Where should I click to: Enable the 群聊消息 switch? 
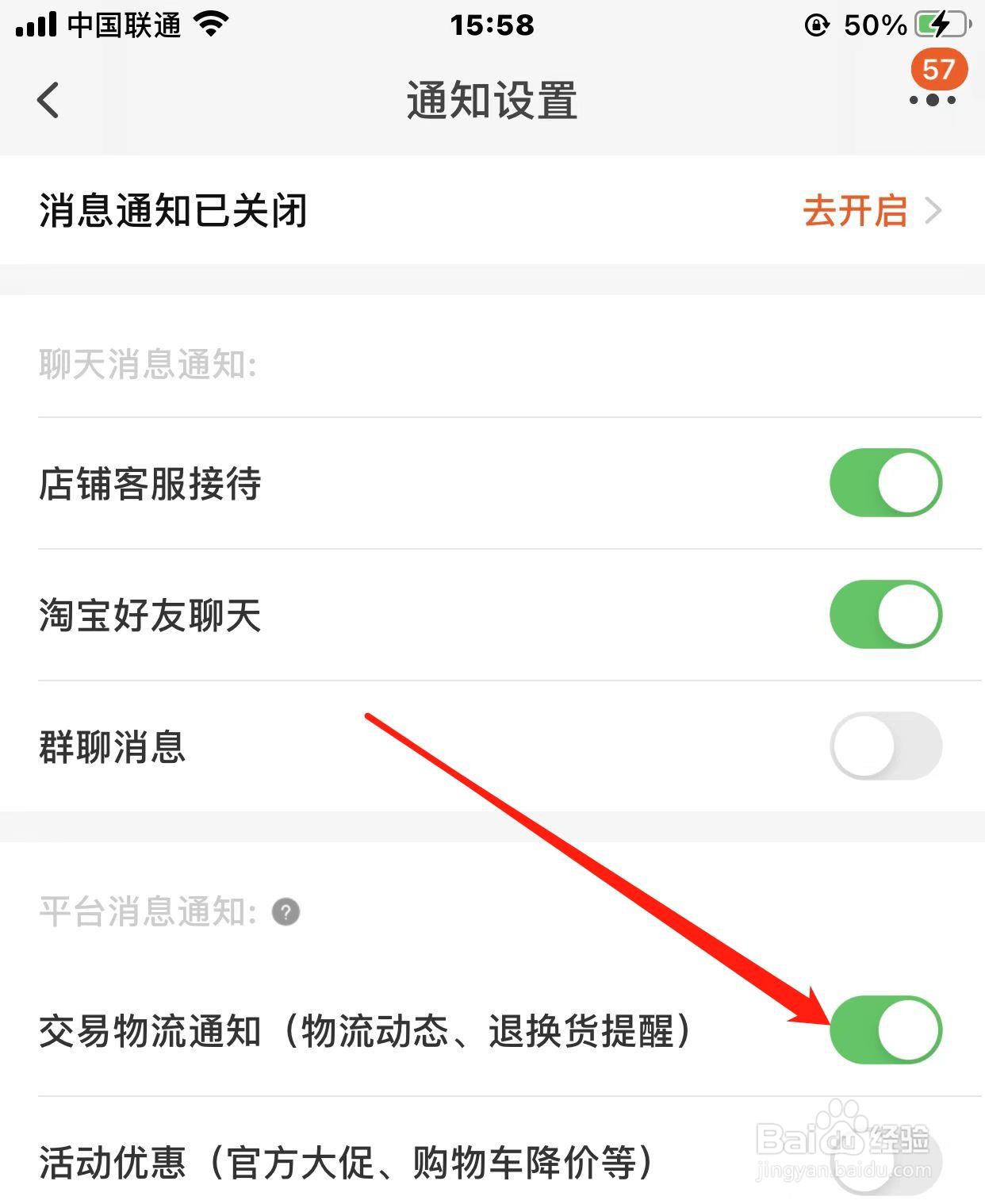point(887,746)
